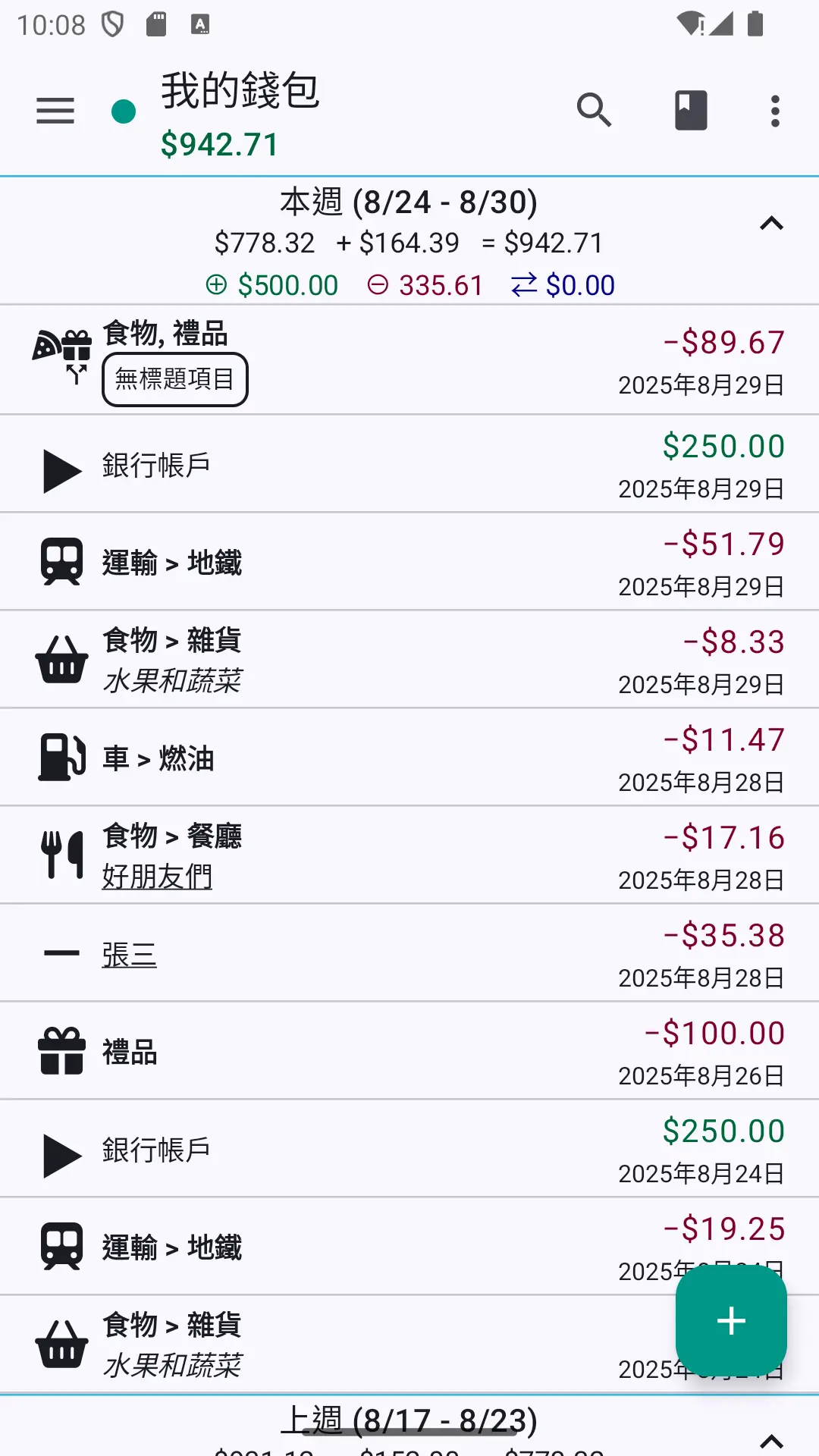
Task: Open the bookmark icon in the toolbar
Action: click(691, 111)
